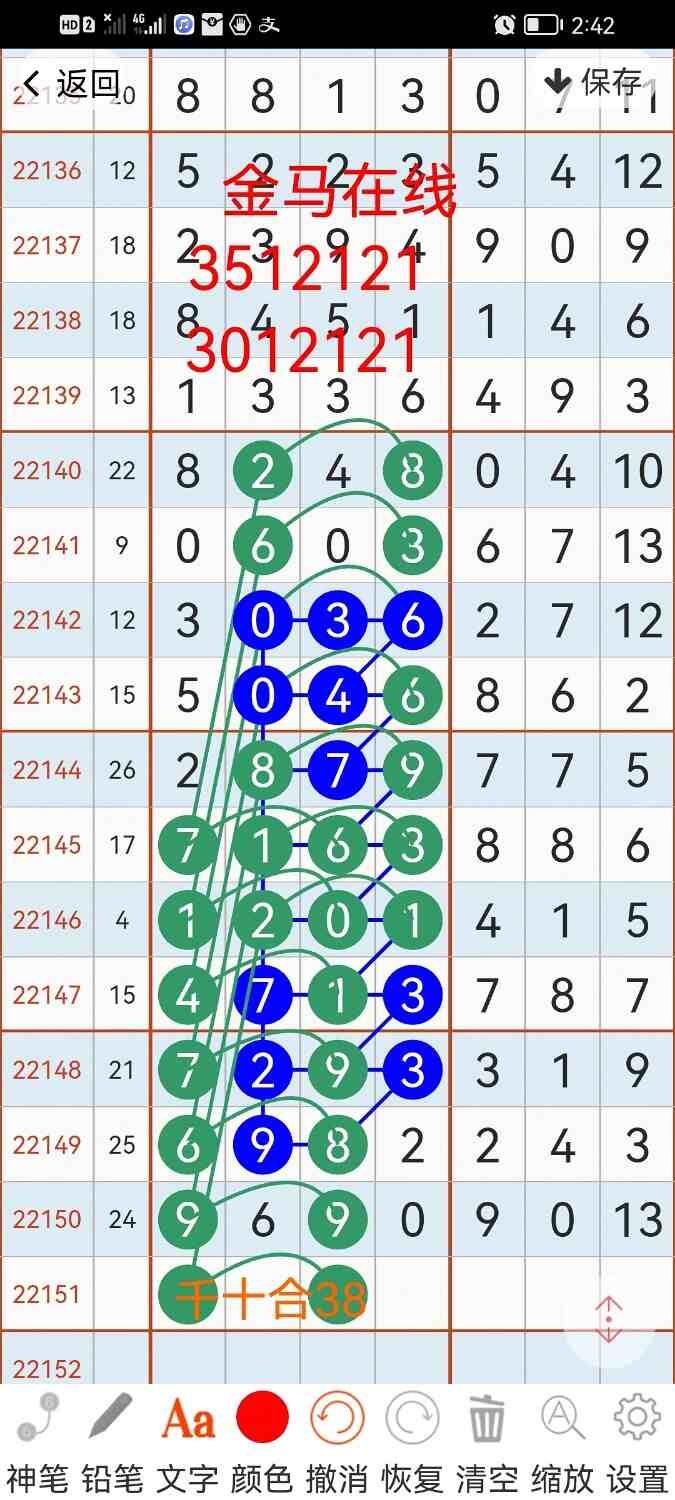Undo the last stroke with 撤消

click(337, 1440)
